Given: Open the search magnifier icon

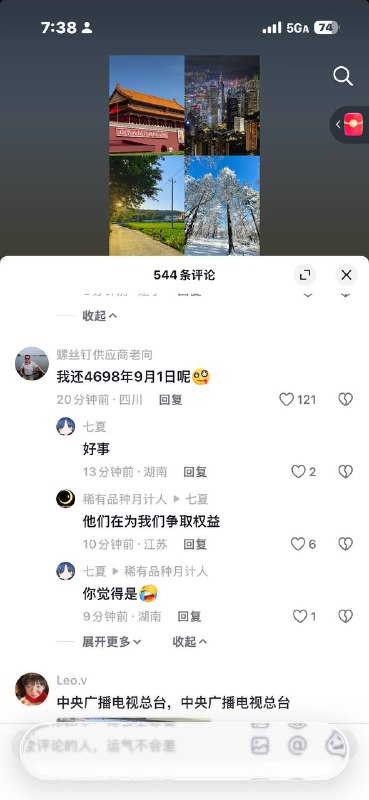Looking at the screenshot, I should [x=343, y=76].
